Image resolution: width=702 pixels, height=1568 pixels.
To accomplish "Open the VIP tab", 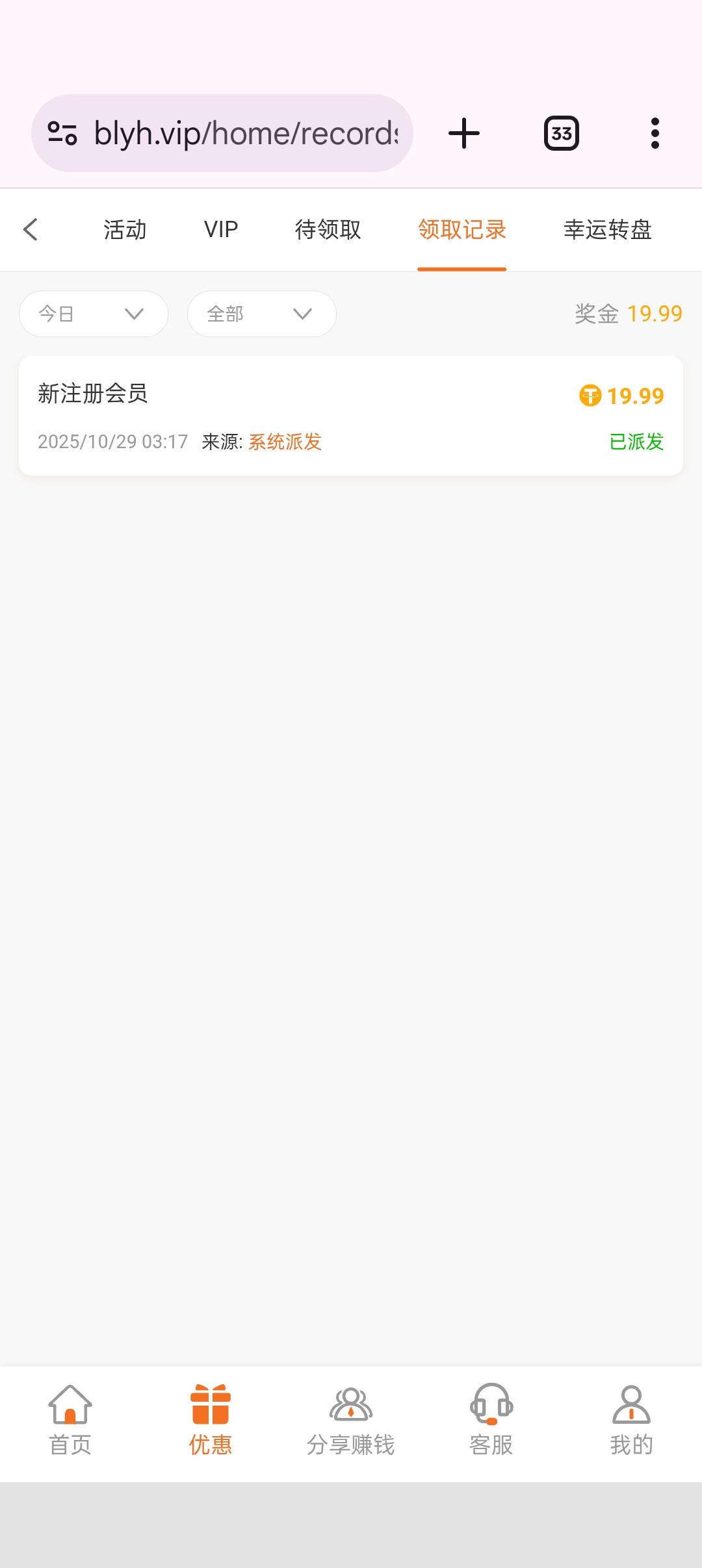I will (x=221, y=229).
